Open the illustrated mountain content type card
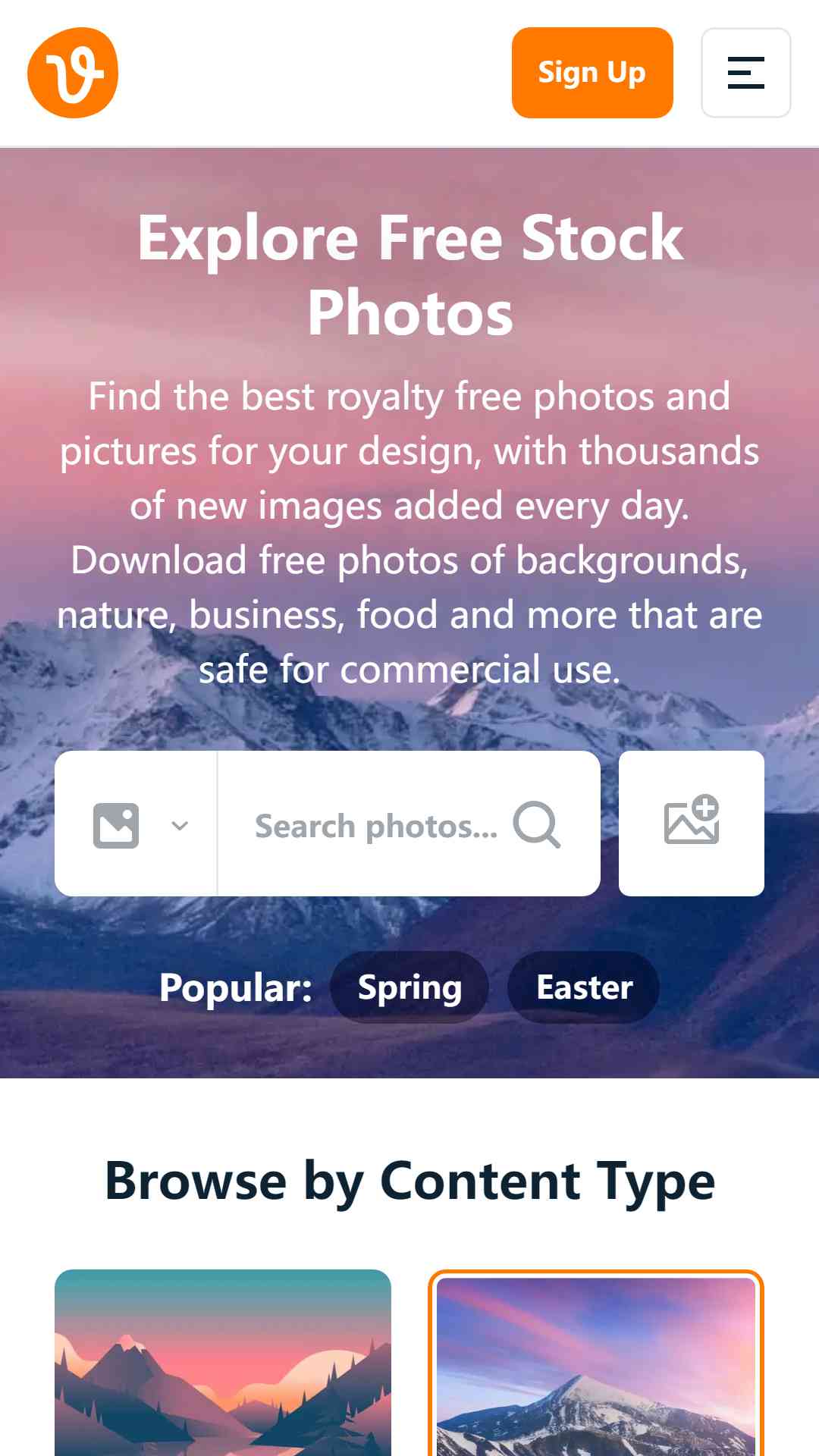Image resolution: width=819 pixels, height=1456 pixels. pos(223,1363)
